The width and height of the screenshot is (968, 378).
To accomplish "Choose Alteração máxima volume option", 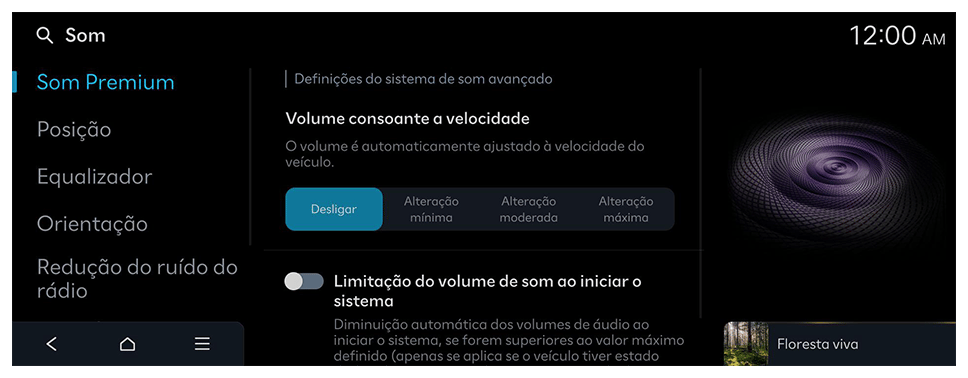I will point(626,209).
